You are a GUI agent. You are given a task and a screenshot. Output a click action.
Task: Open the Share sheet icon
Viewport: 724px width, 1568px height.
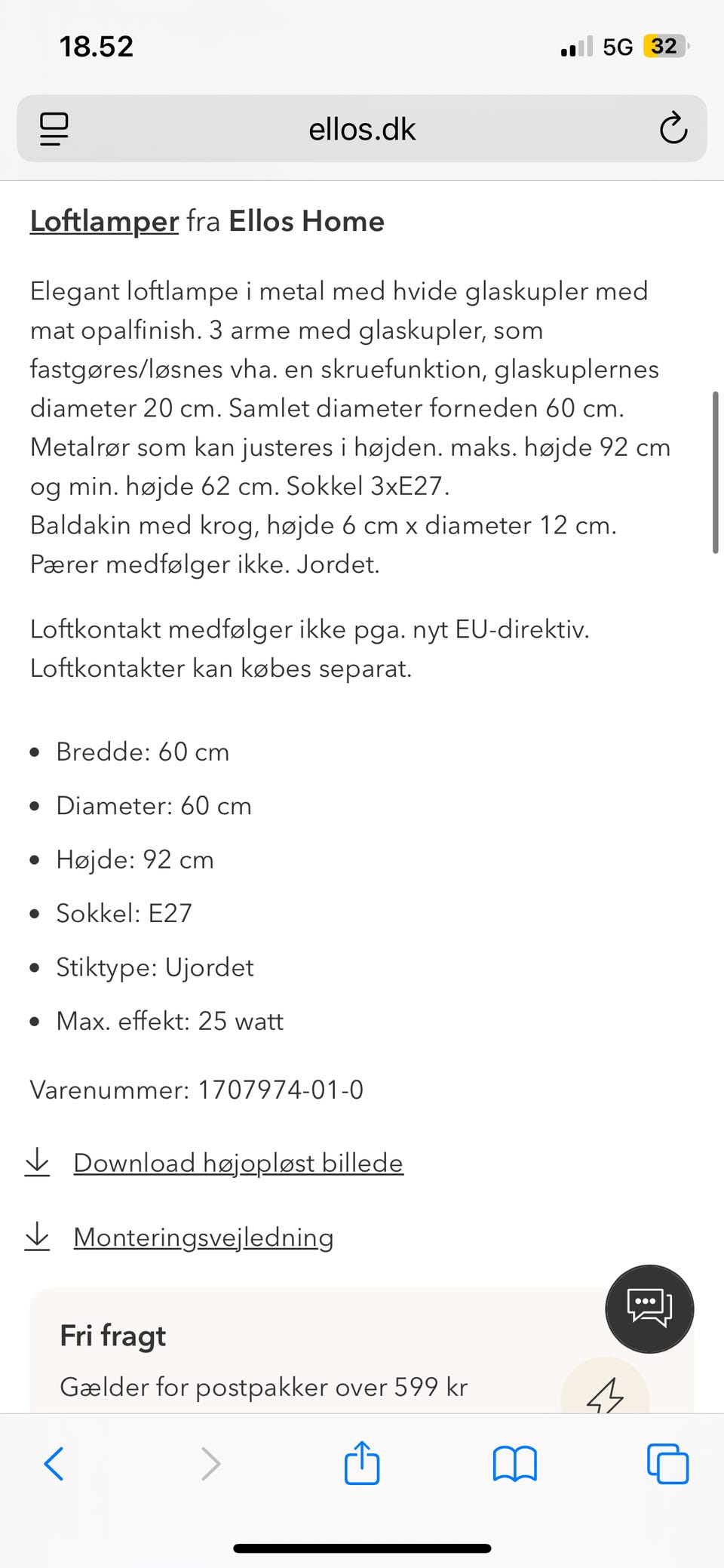[x=362, y=1462]
